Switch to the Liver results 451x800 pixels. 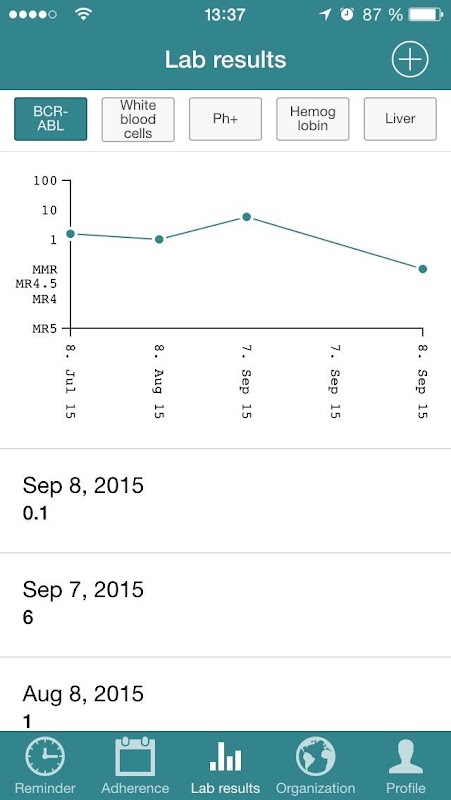400,119
